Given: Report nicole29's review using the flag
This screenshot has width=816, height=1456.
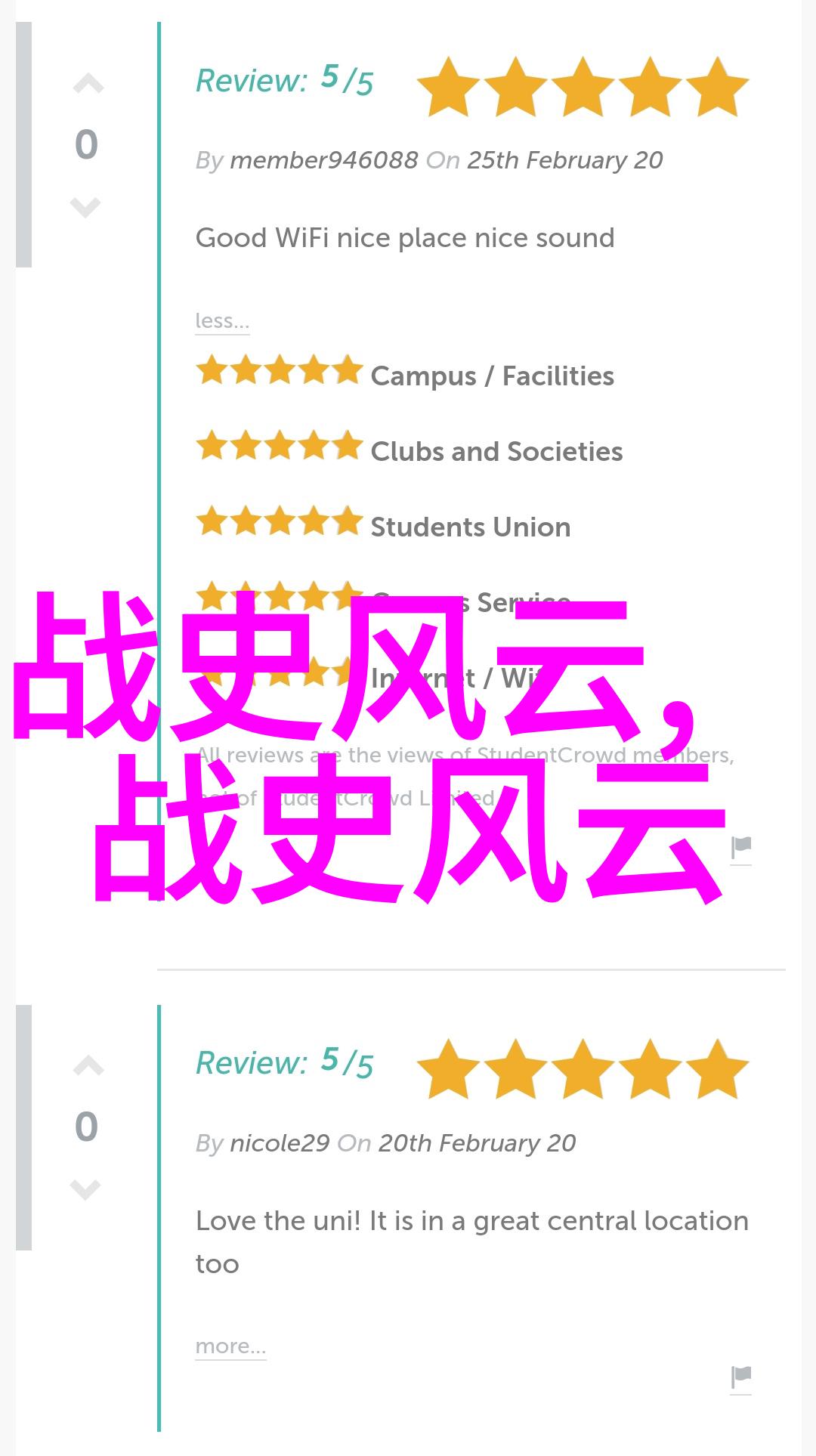Looking at the screenshot, I should pos(741,1377).
